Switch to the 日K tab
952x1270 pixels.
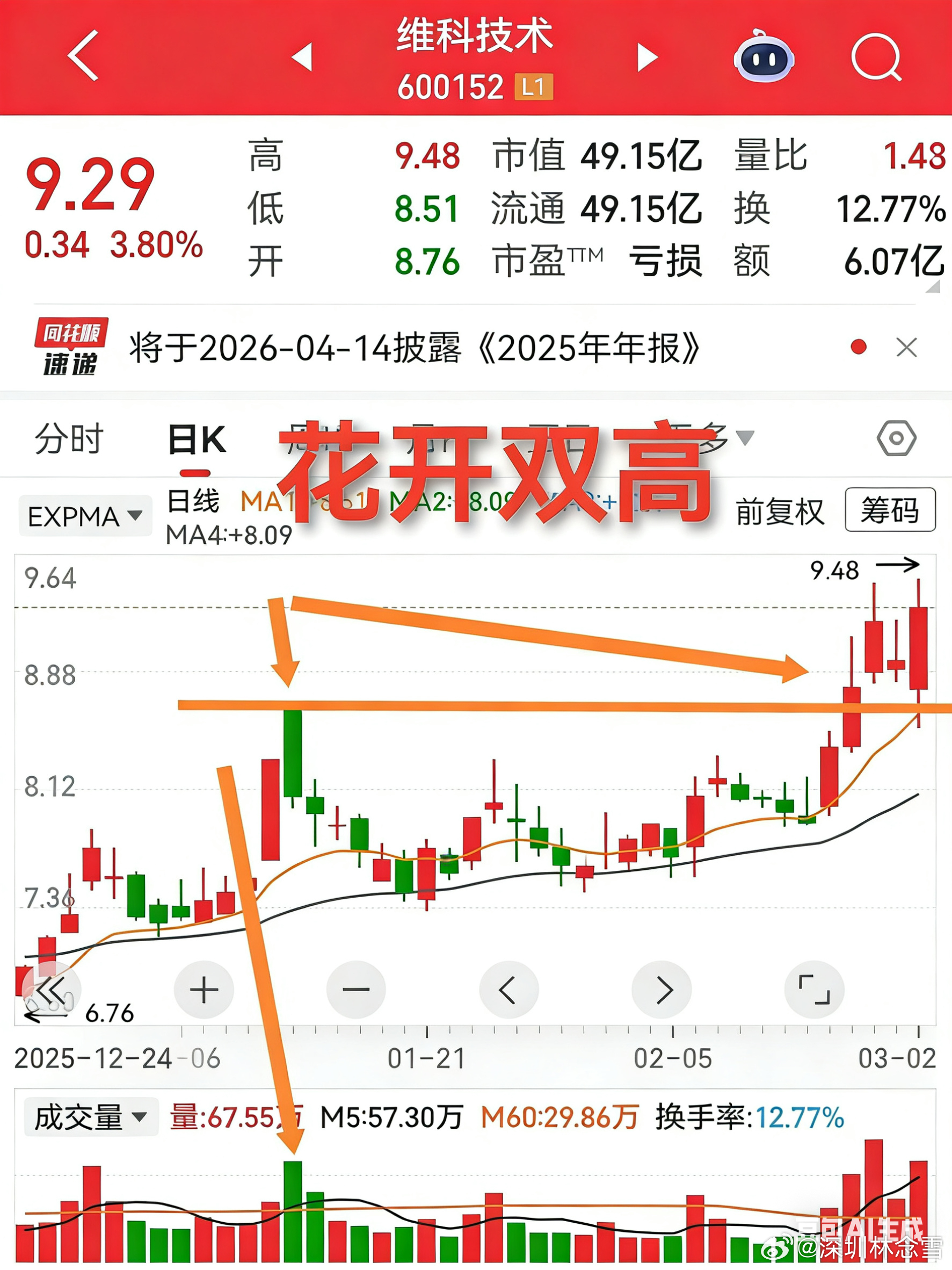pyautogui.click(x=198, y=439)
